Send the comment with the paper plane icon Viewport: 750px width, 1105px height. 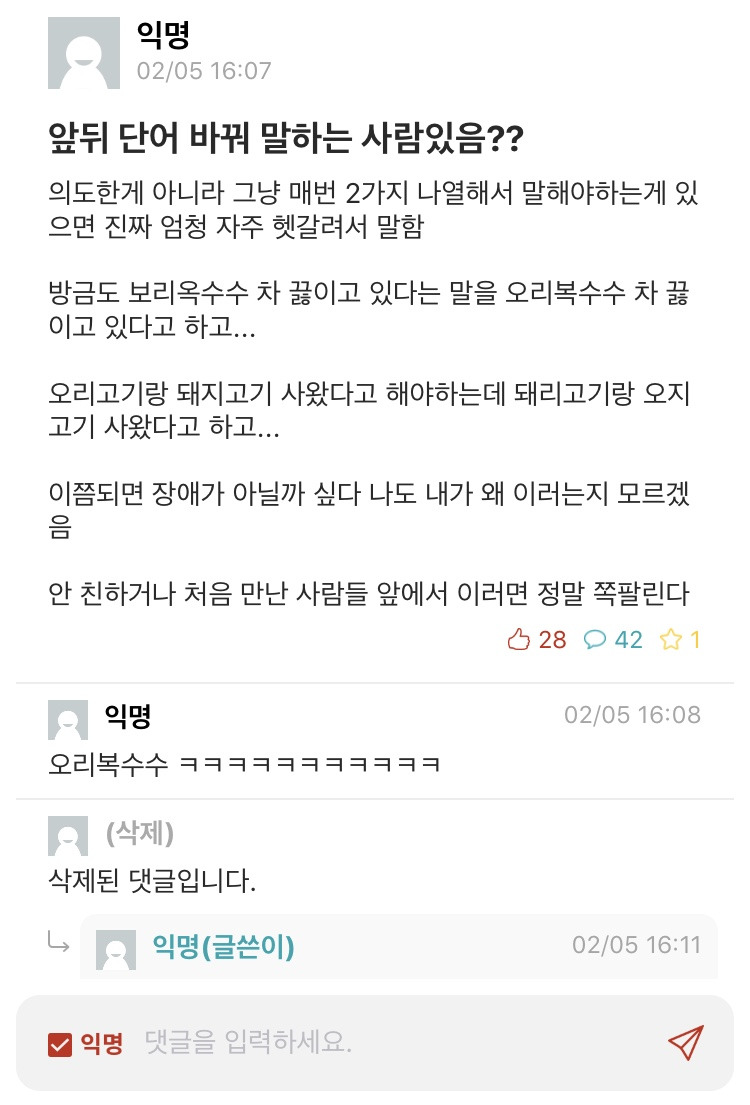pyautogui.click(x=686, y=1043)
